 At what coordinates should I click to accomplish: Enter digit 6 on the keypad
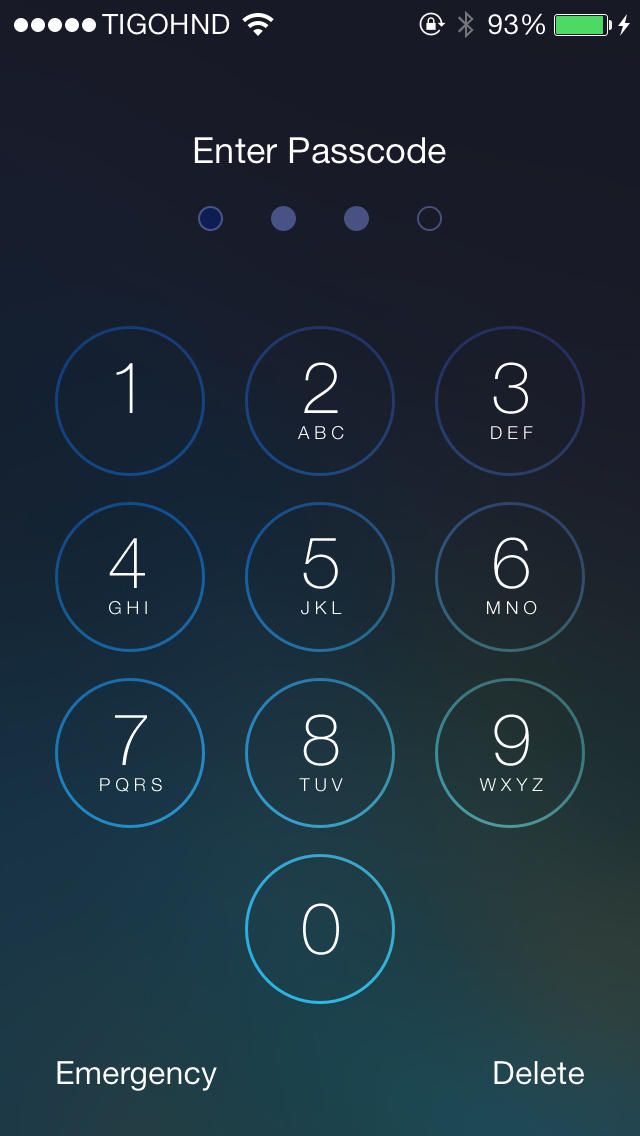click(510, 577)
